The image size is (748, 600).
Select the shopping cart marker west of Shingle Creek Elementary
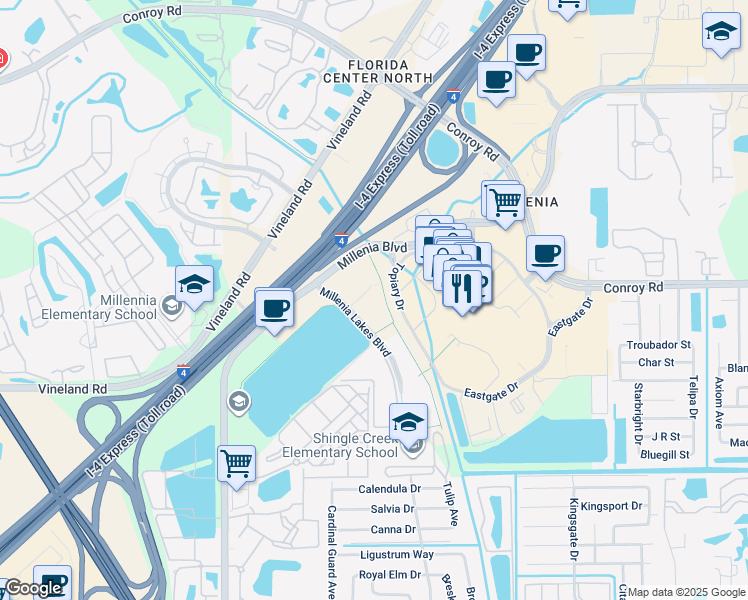(237, 467)
